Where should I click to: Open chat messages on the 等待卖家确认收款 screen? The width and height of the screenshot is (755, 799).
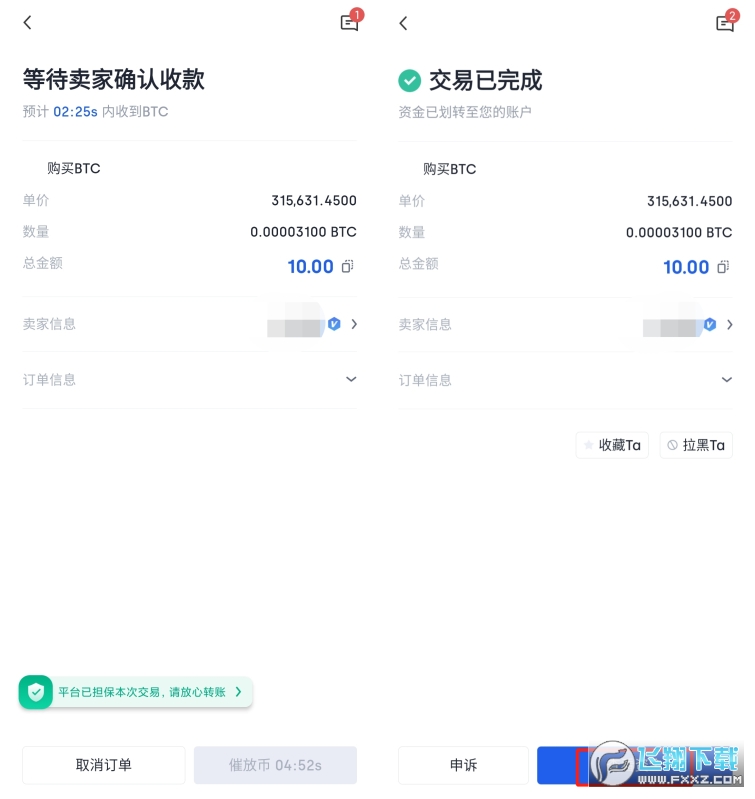[349, 23]
